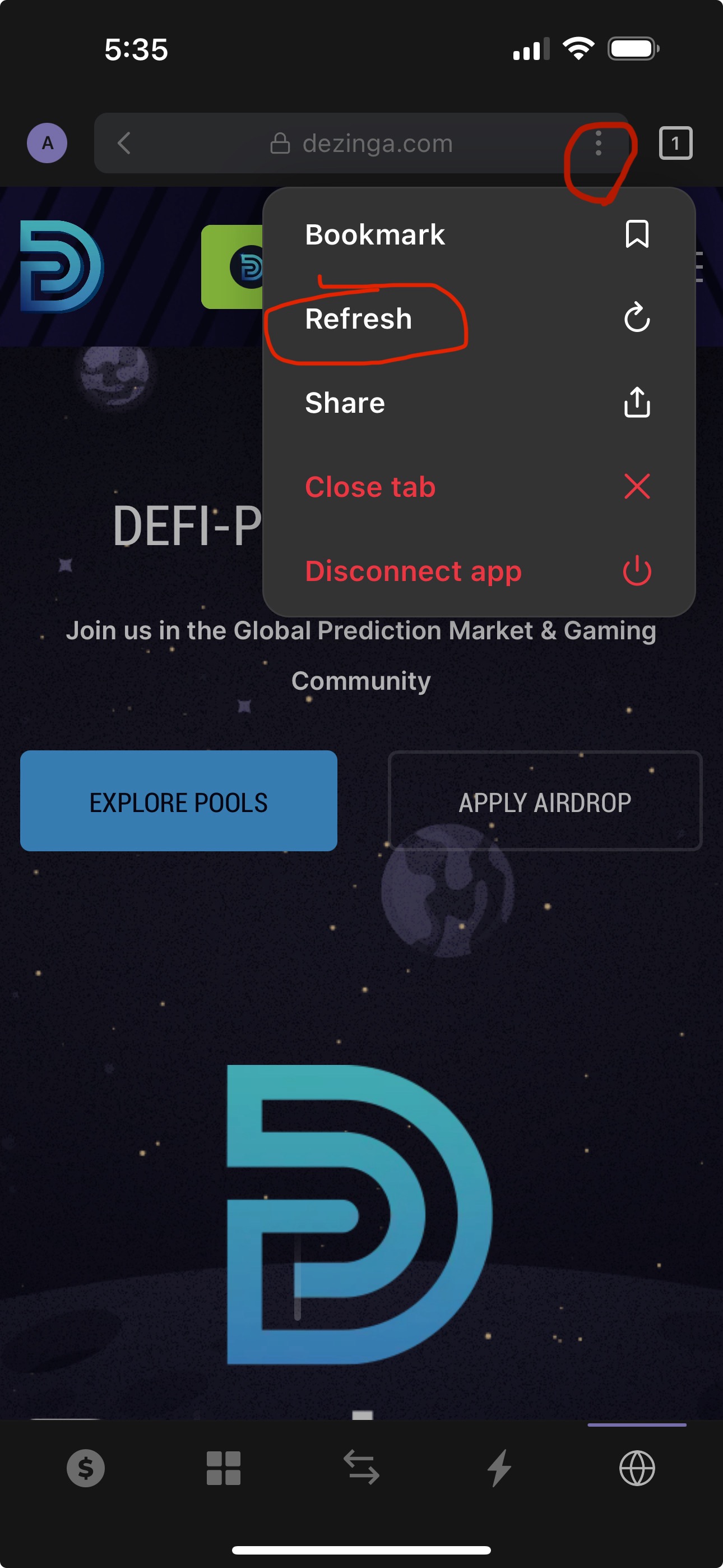Open the account avatar A
723x1568 pixels.
[47, 144]
